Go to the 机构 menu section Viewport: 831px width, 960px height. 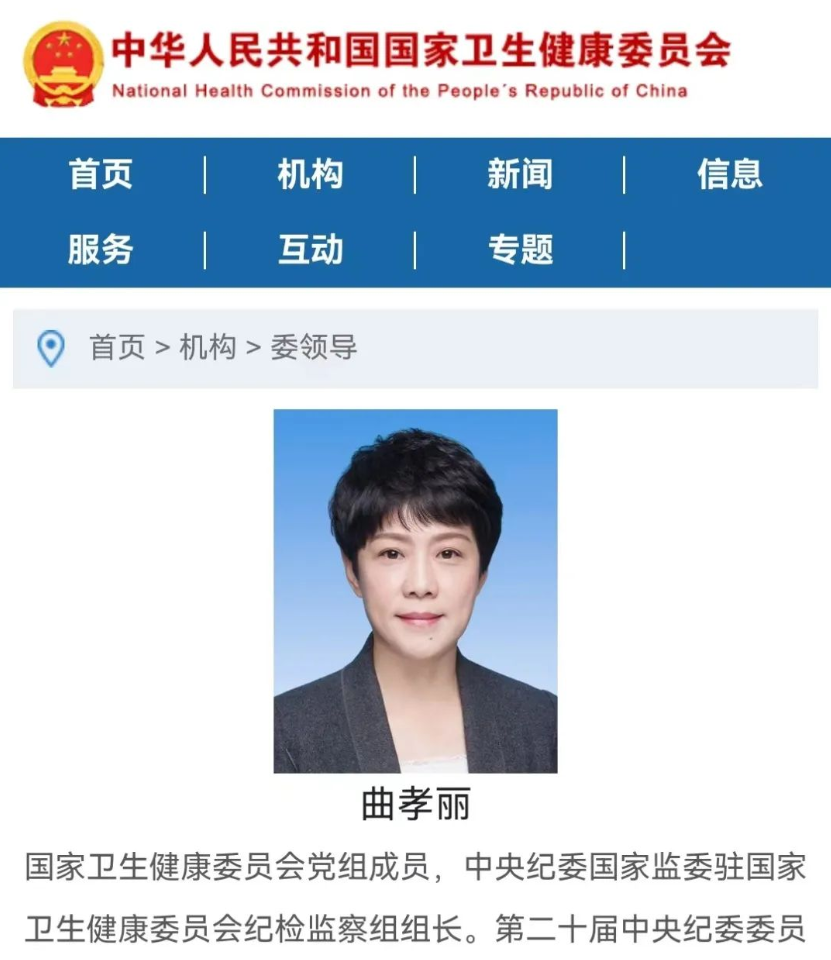pos(310,175)
